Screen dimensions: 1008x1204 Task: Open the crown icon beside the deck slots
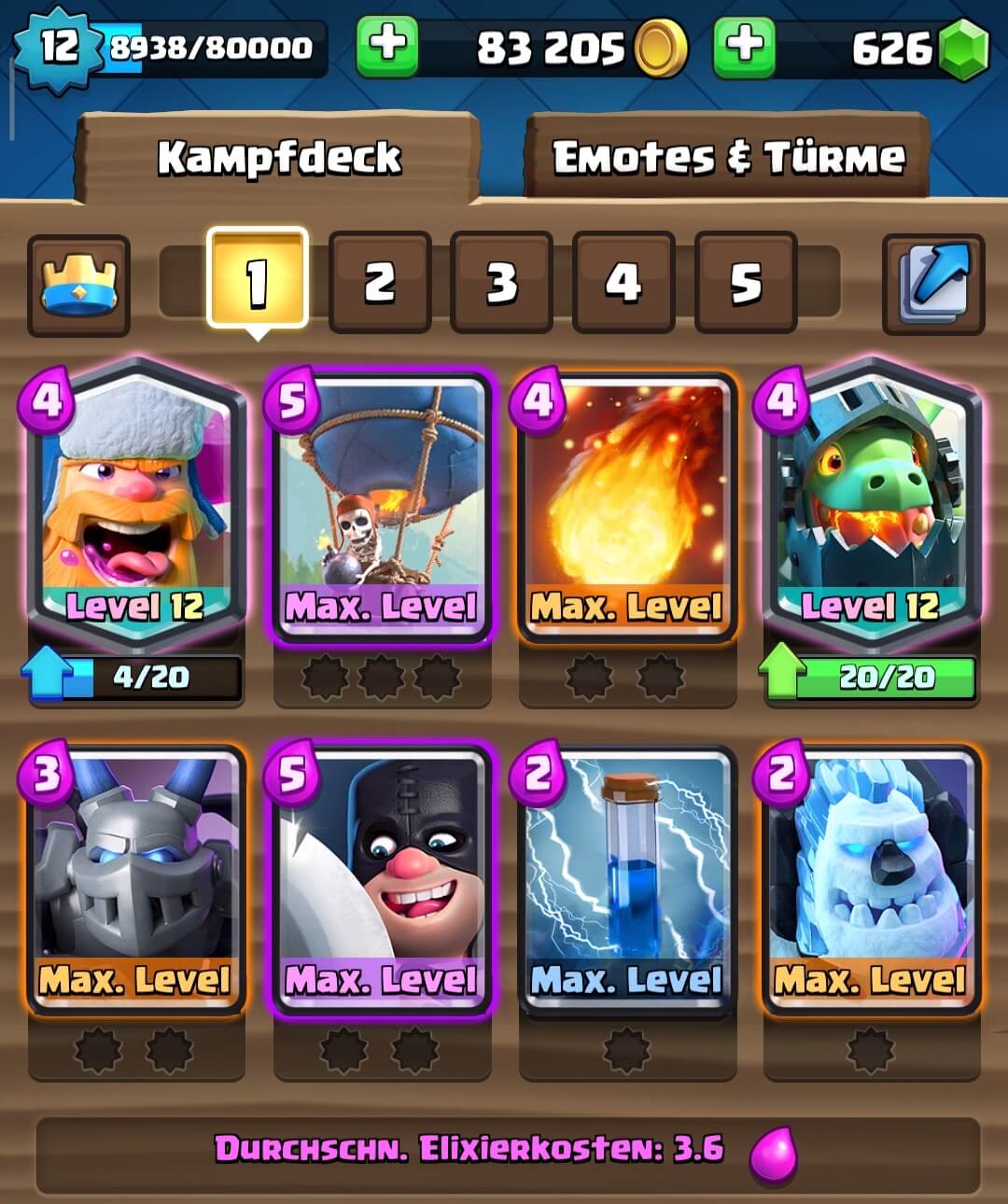(x=78, y=285)
